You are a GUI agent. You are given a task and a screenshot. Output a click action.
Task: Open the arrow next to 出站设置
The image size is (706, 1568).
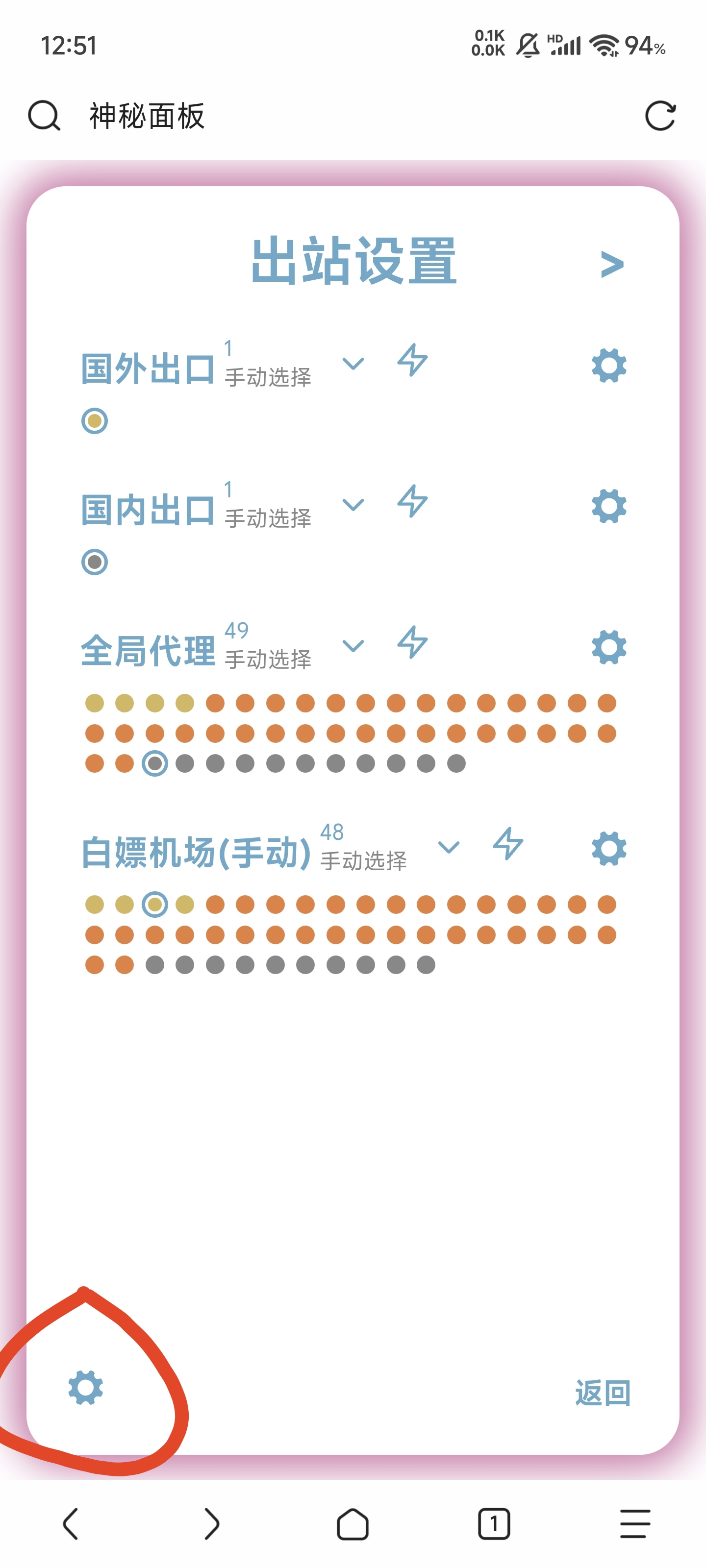tap(611, 264)
